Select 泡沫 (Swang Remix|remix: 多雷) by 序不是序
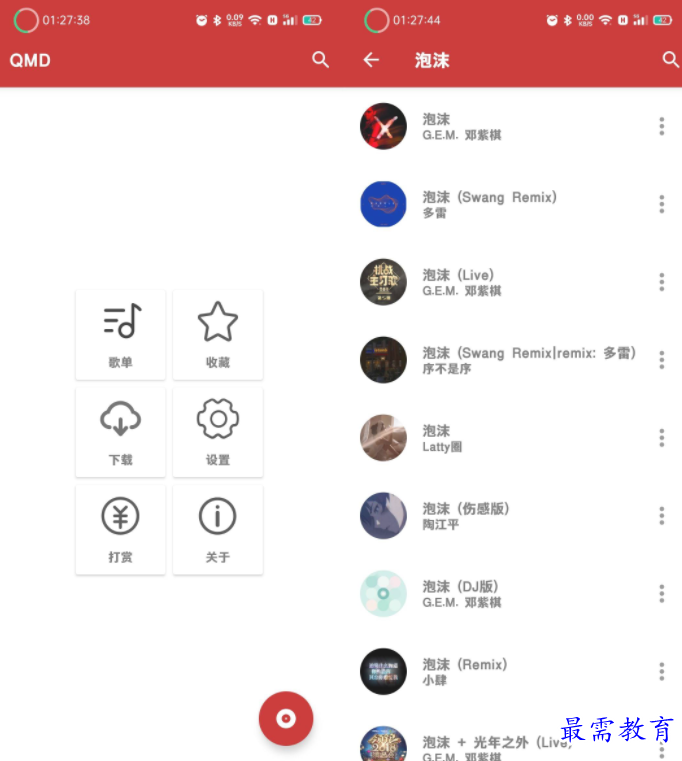This screenshot has height=761, width=682. coord(500,360)
